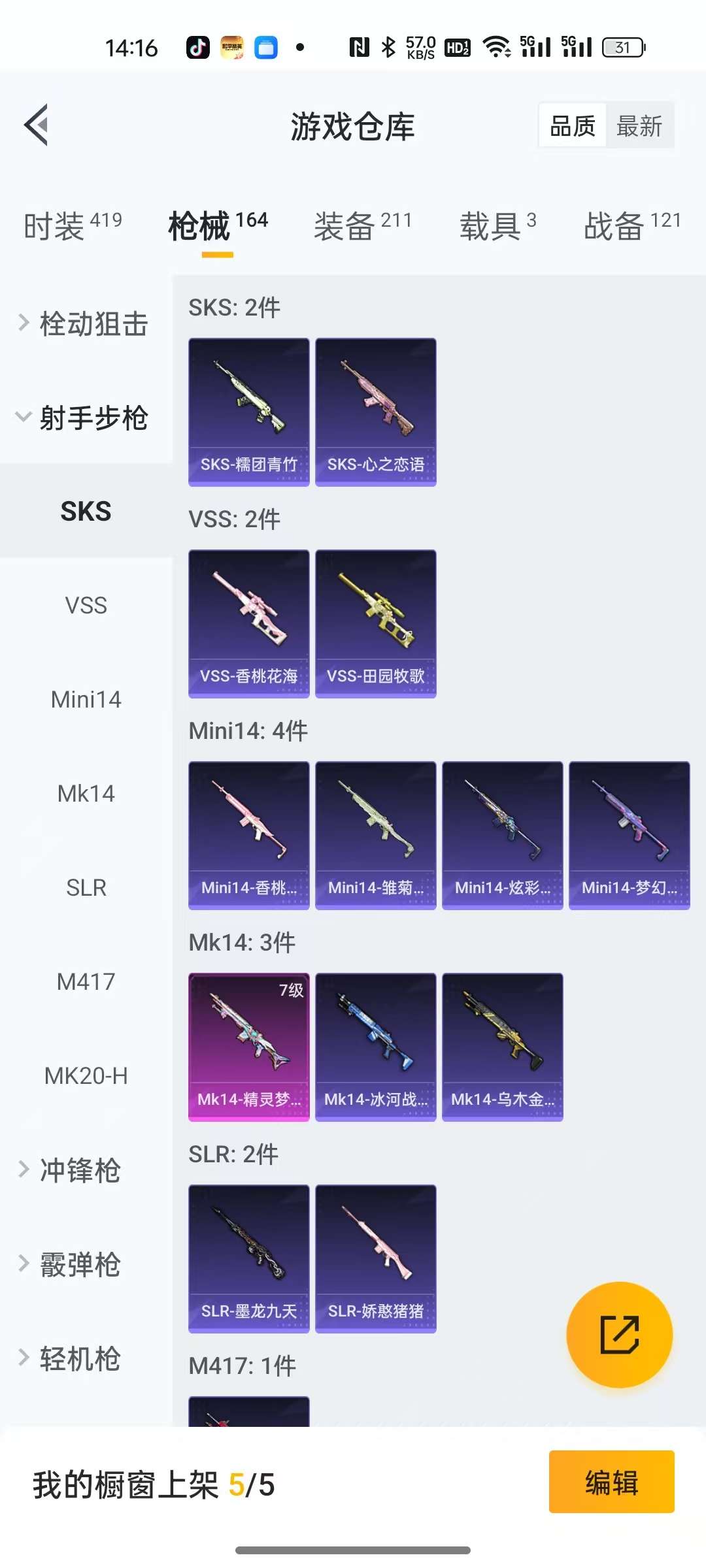Go back using the top-left arrow
The width and height of the screenshot is (706, 1568).
[37, 125]
